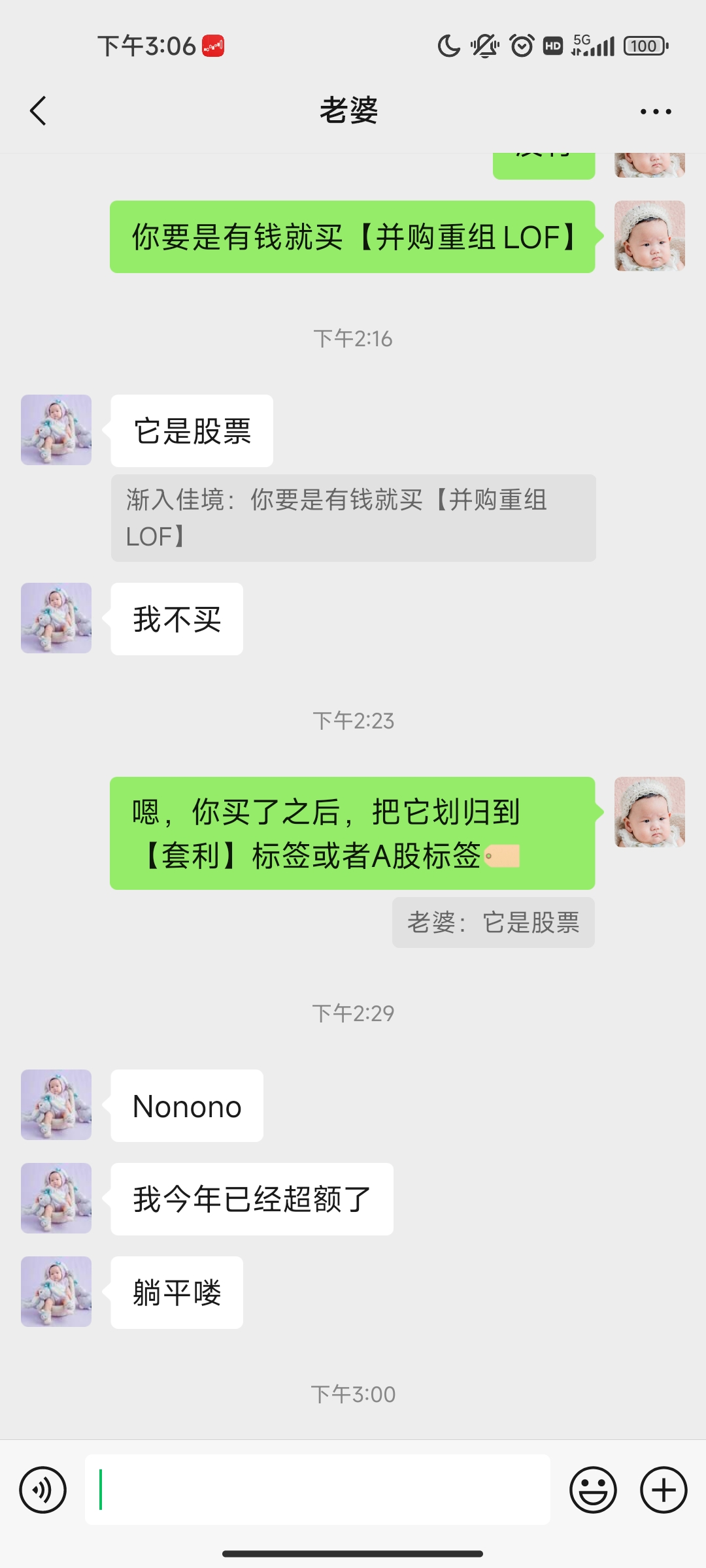Switch to voice message input
706x1568 pixels.
[x=43, y=1490]
